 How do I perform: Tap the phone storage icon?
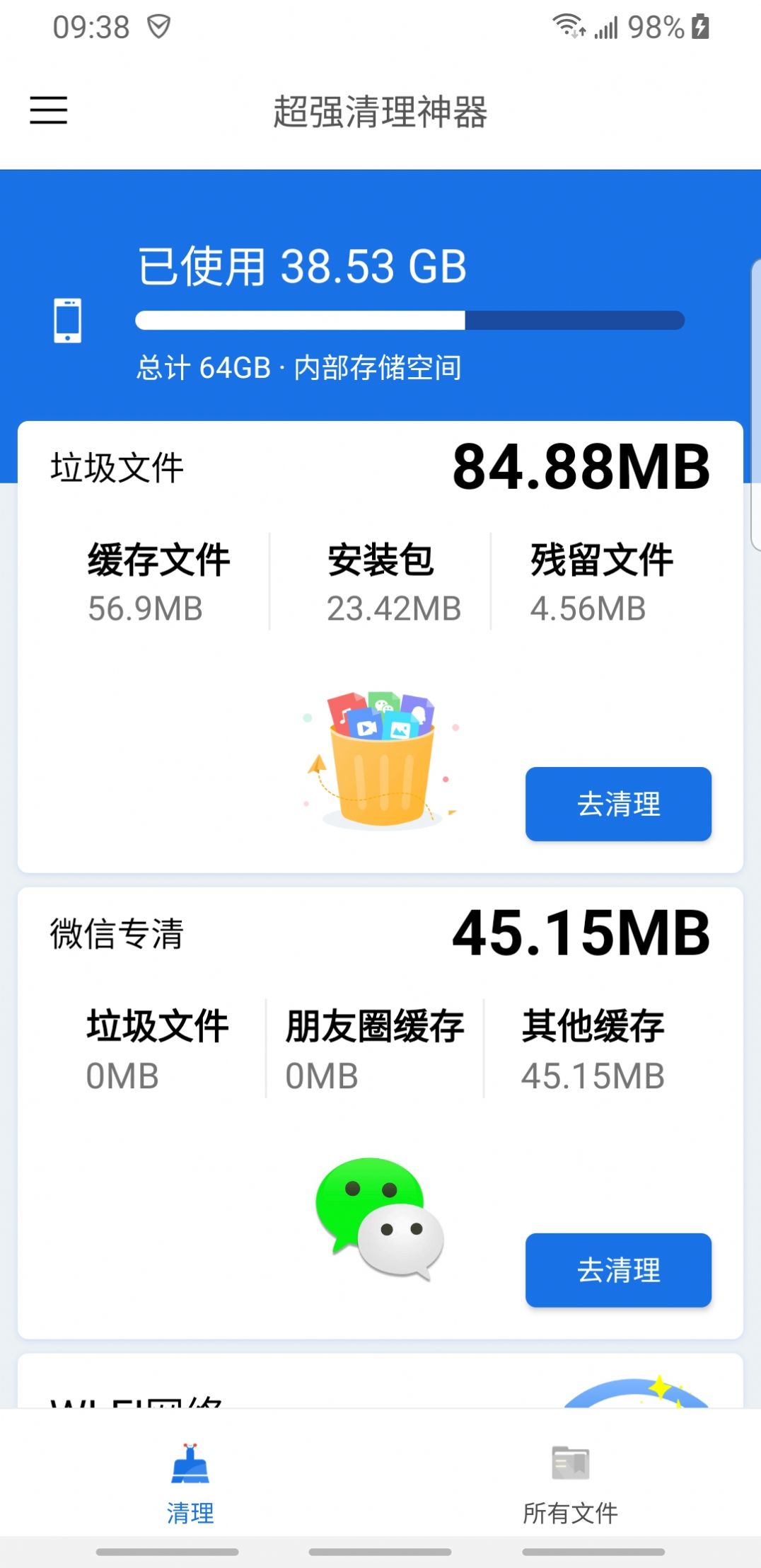pos(67,321)
